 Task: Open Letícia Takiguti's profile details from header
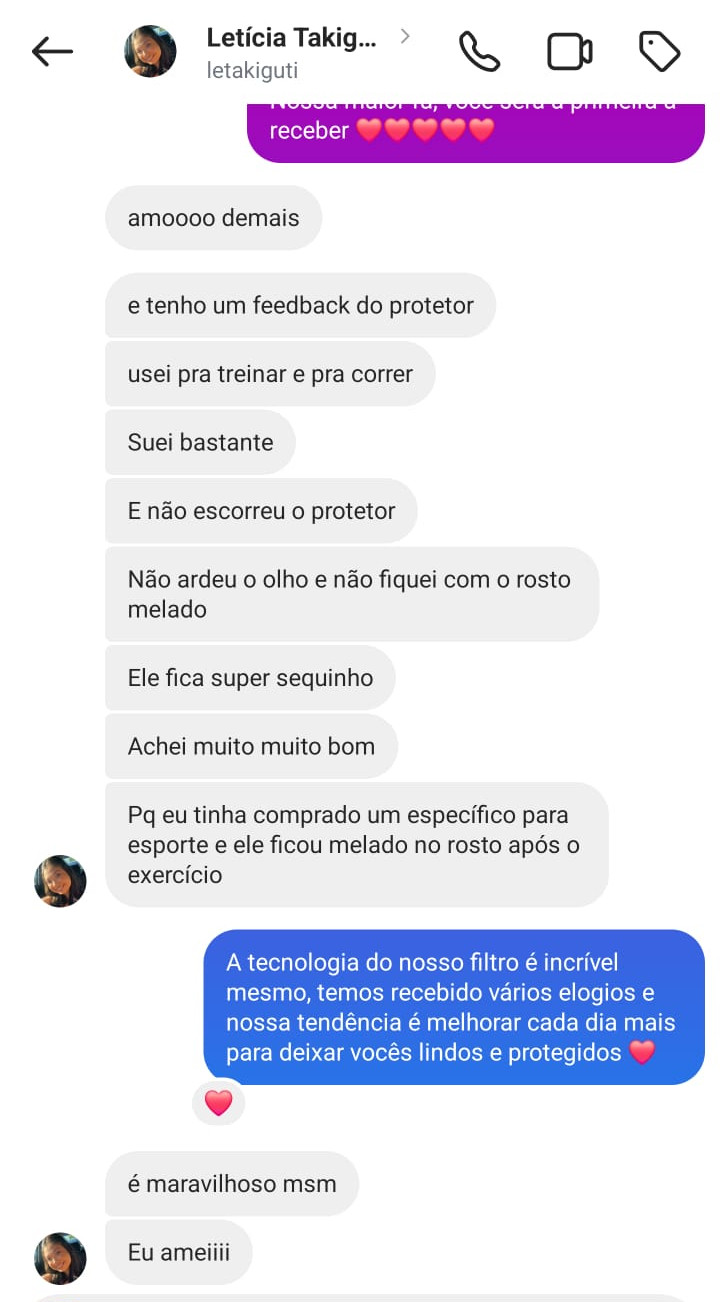click(290, 52)
